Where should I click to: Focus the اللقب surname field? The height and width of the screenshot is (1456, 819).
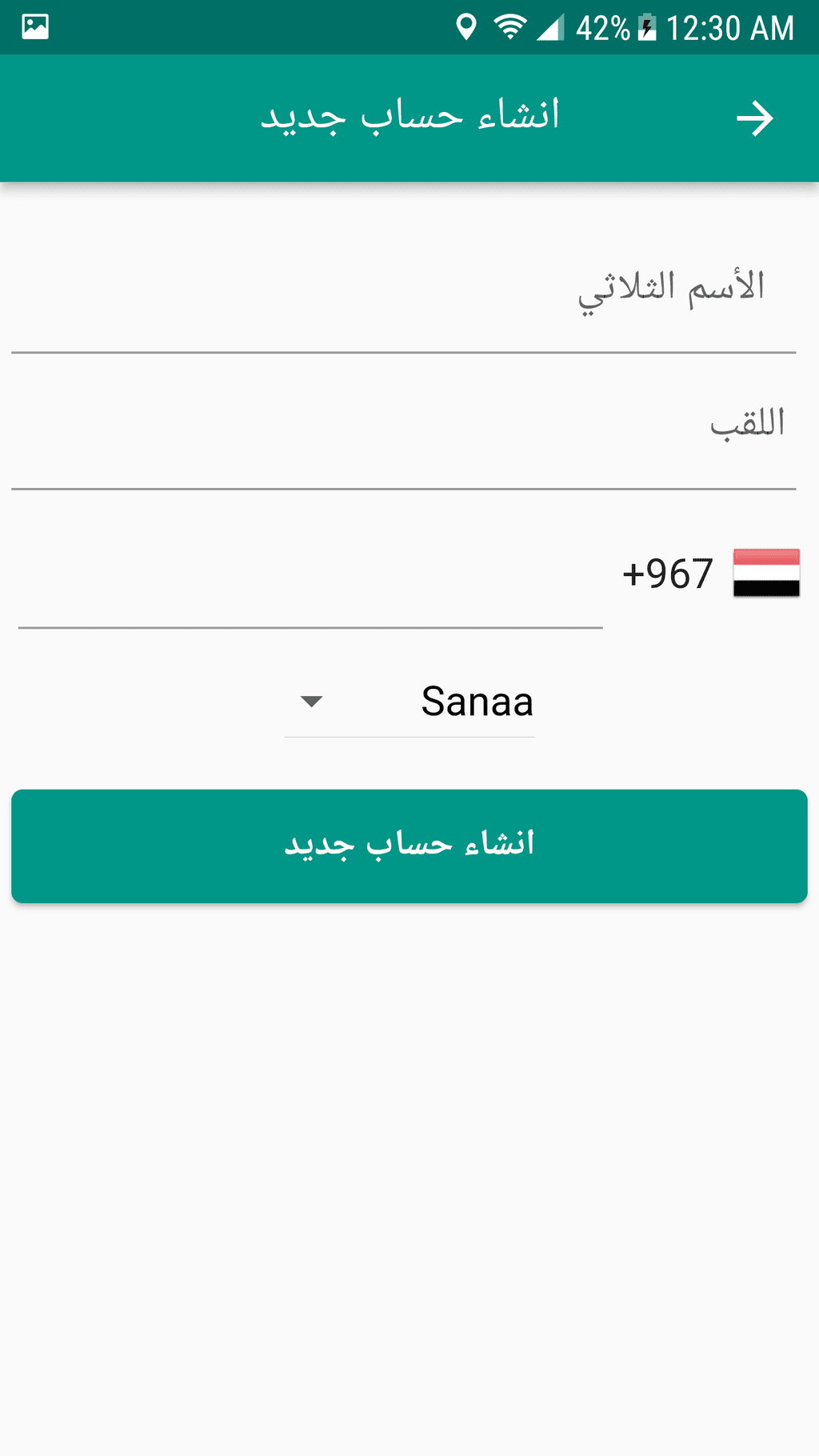tap(404, 426)
